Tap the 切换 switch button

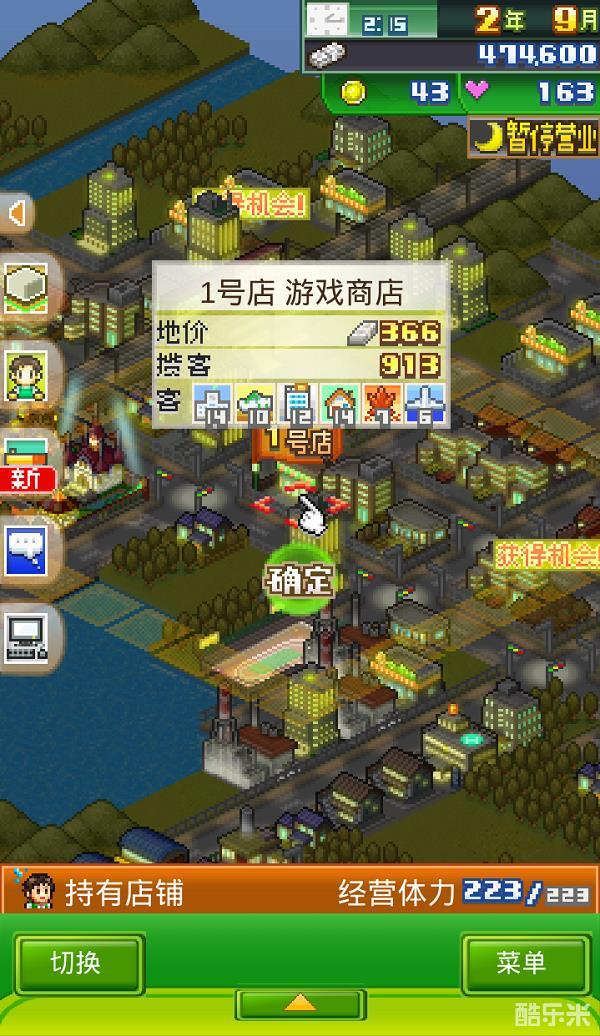(76, 963)
